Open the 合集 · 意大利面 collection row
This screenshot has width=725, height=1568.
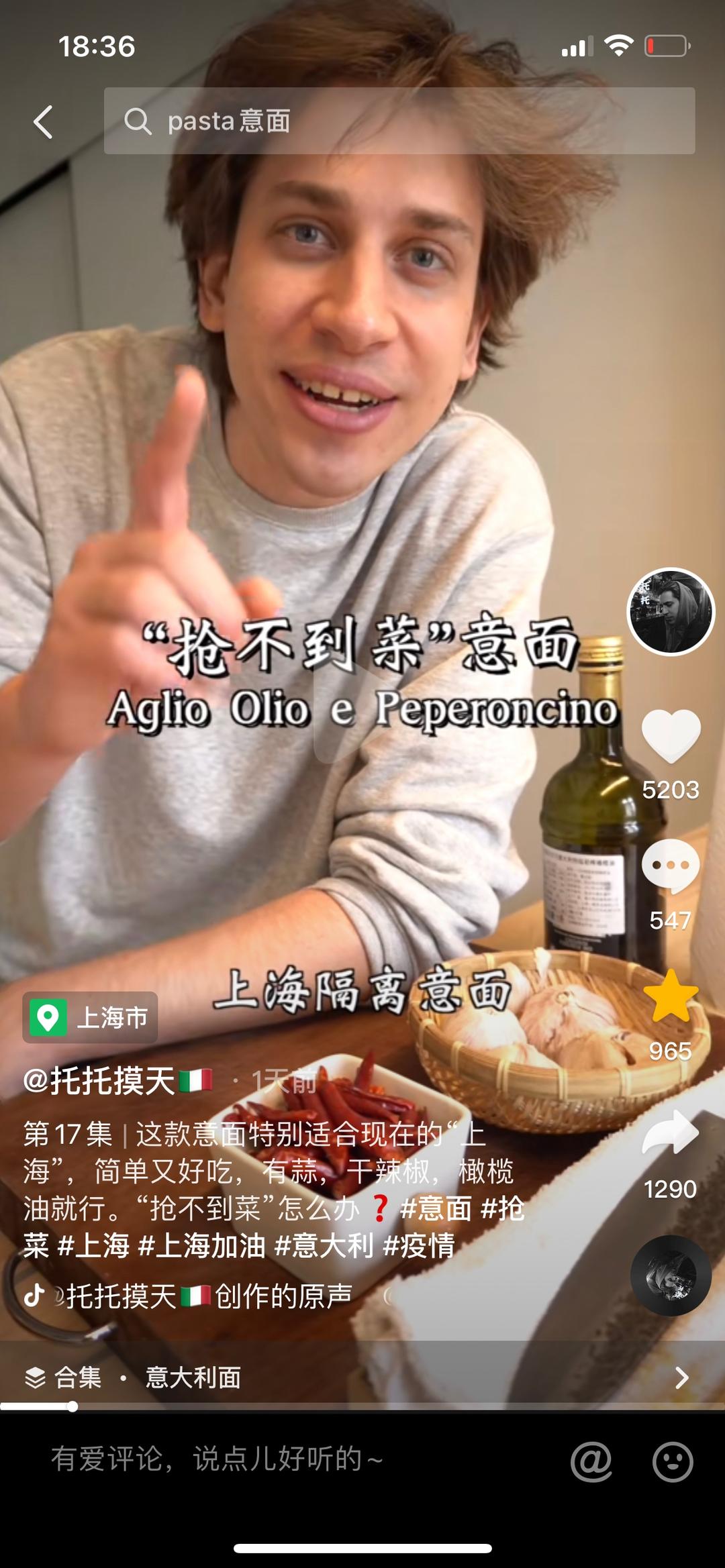point(362,1377)
